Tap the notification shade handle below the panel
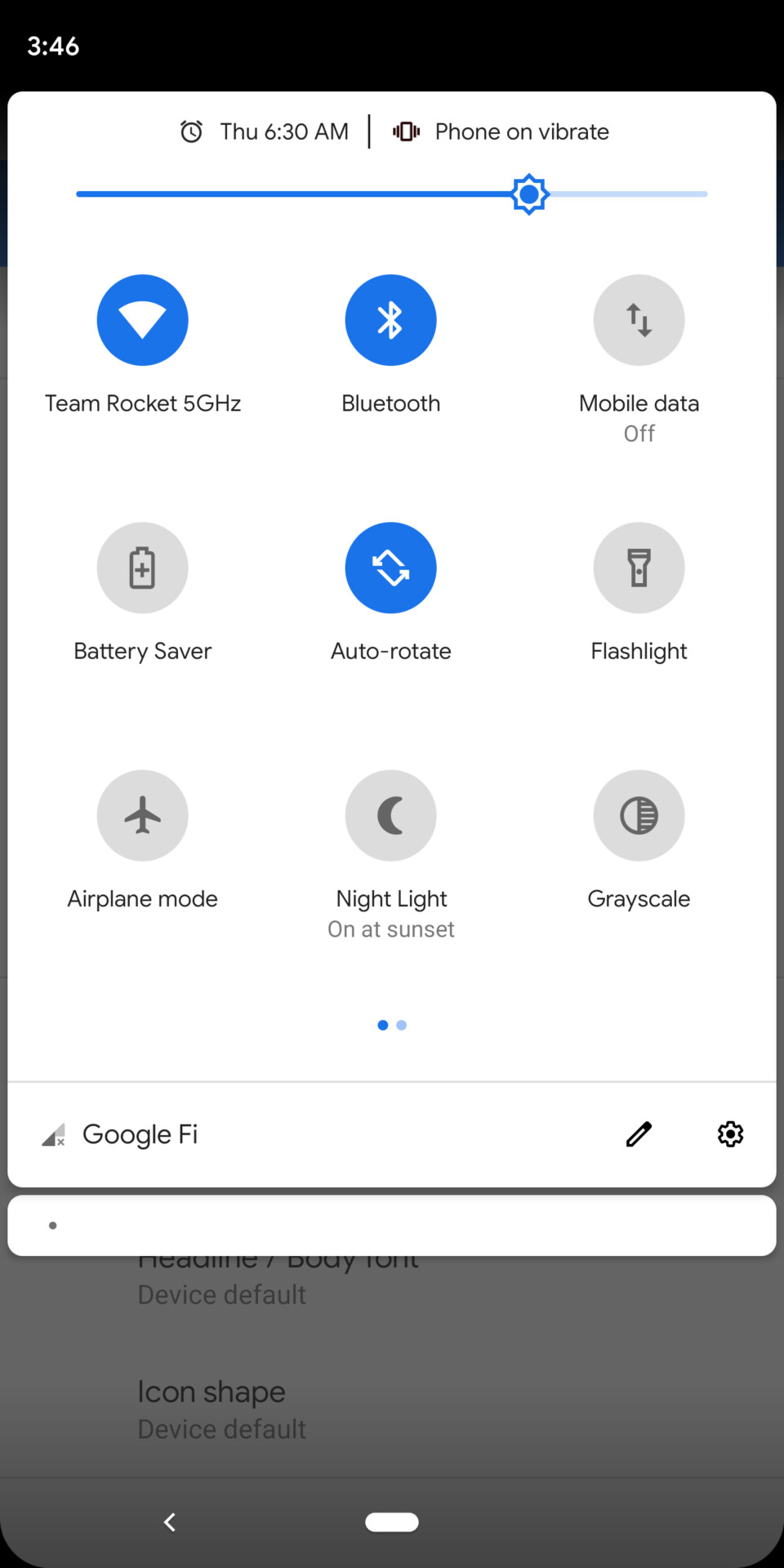The height and width of the screenshot is (1568, 784). tap(392, 1225)
